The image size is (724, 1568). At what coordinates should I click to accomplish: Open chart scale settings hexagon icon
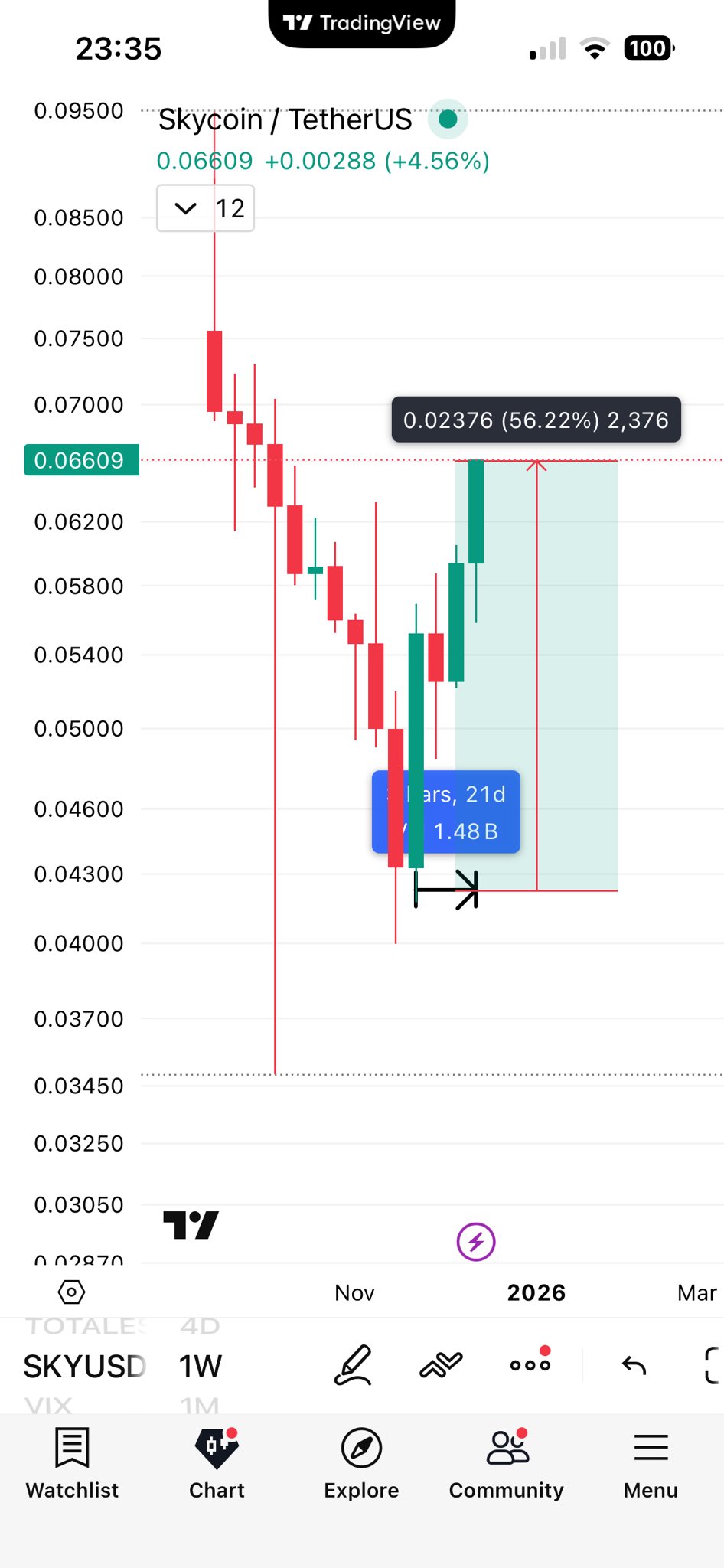[71, 1292]
